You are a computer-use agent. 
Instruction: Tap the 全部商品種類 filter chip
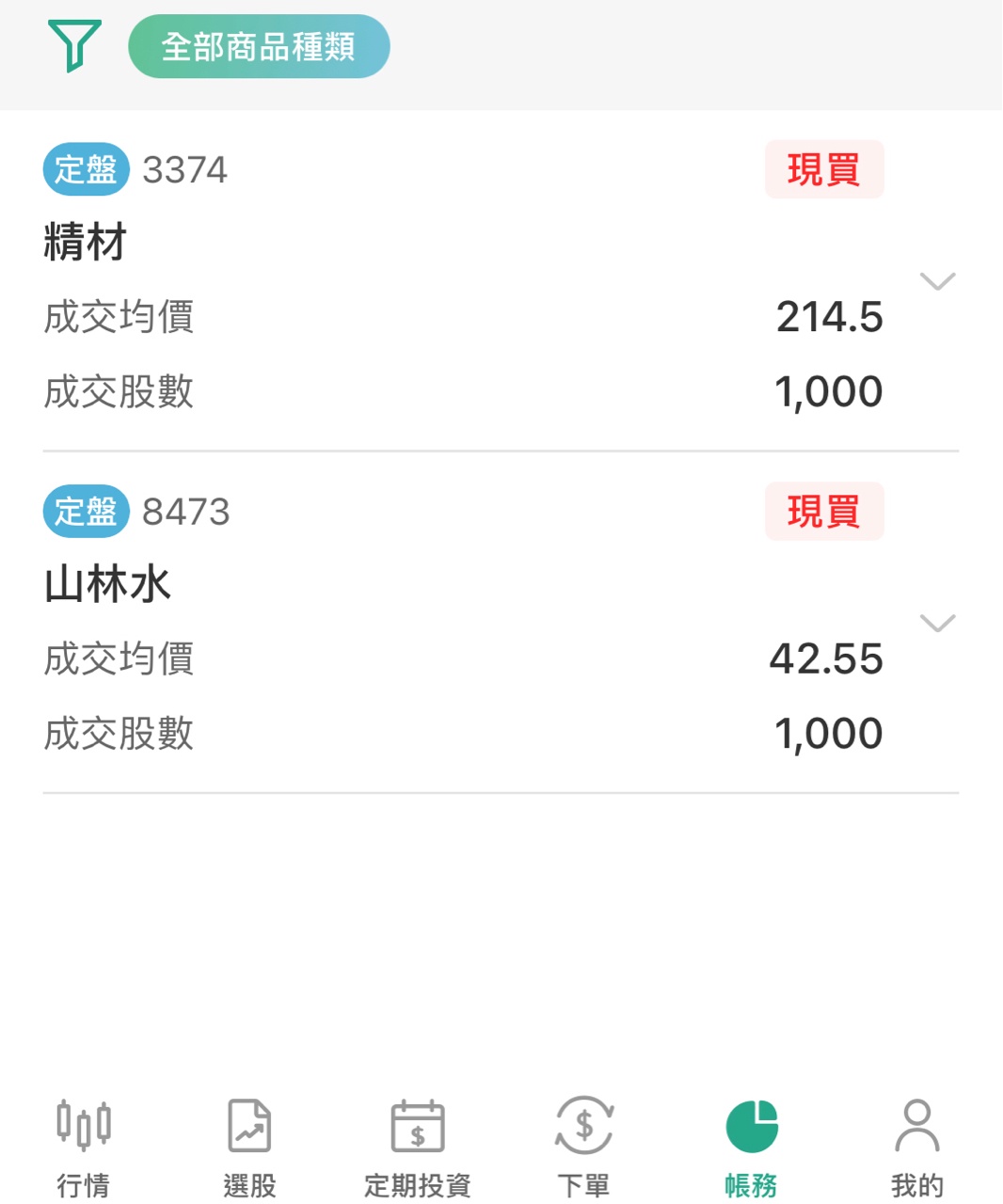[x=259, y=46]
